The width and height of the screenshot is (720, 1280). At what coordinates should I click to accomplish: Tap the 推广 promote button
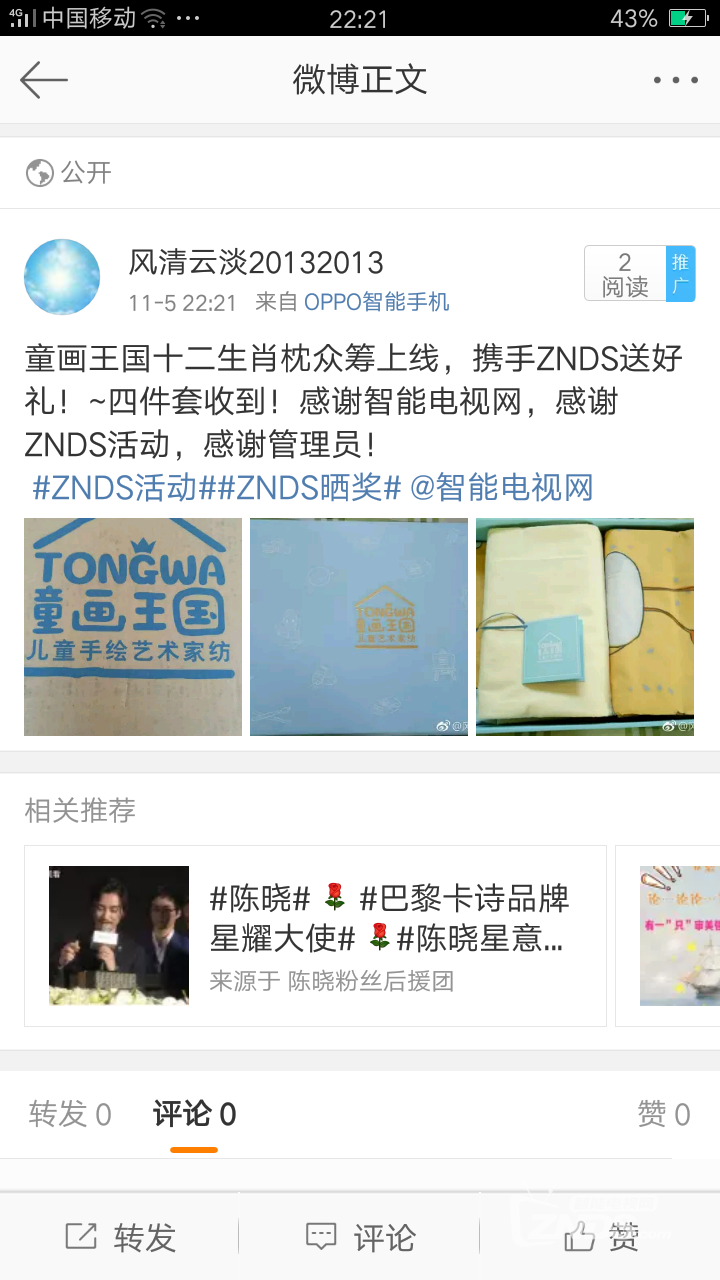pyautogui.click(x=680, y=274)
